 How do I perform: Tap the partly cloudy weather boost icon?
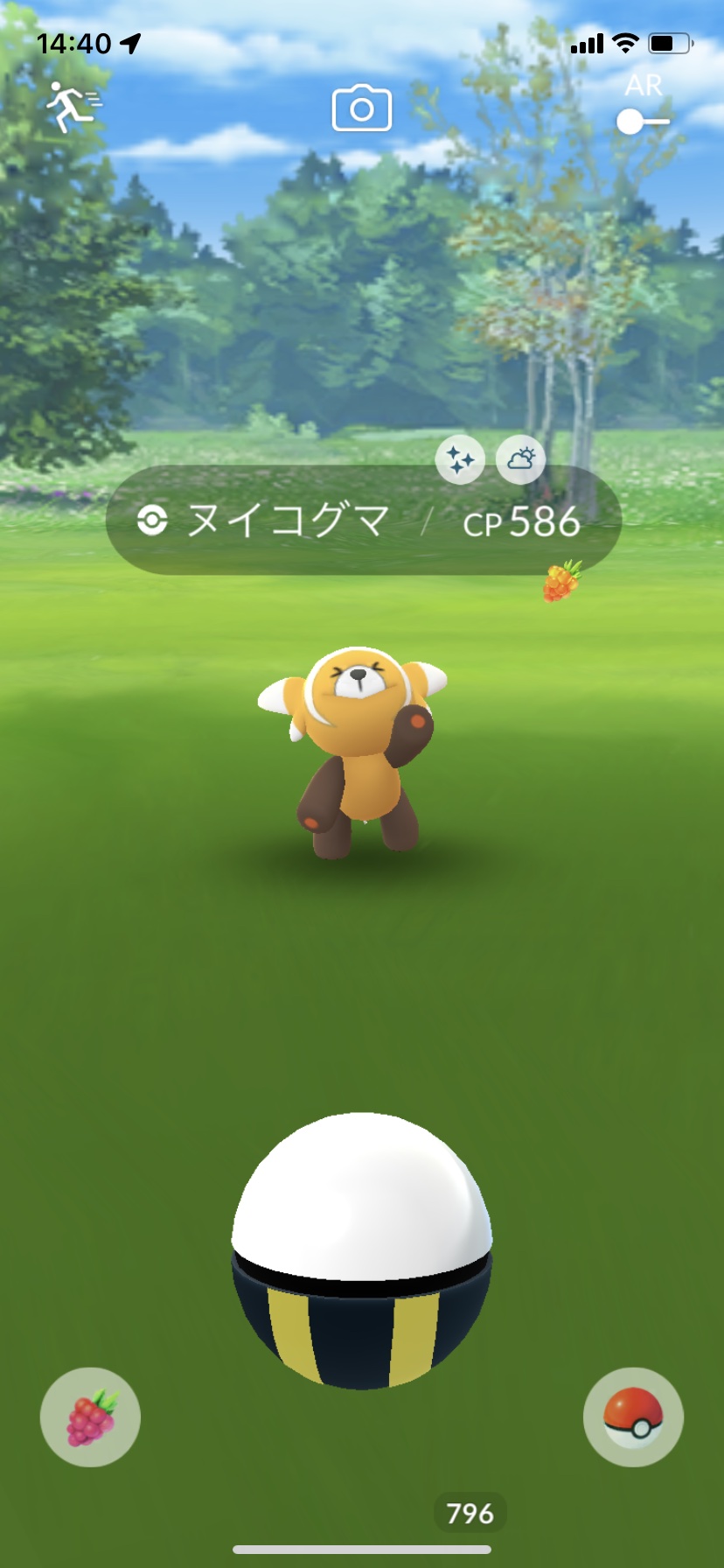[x=520, y=458]
